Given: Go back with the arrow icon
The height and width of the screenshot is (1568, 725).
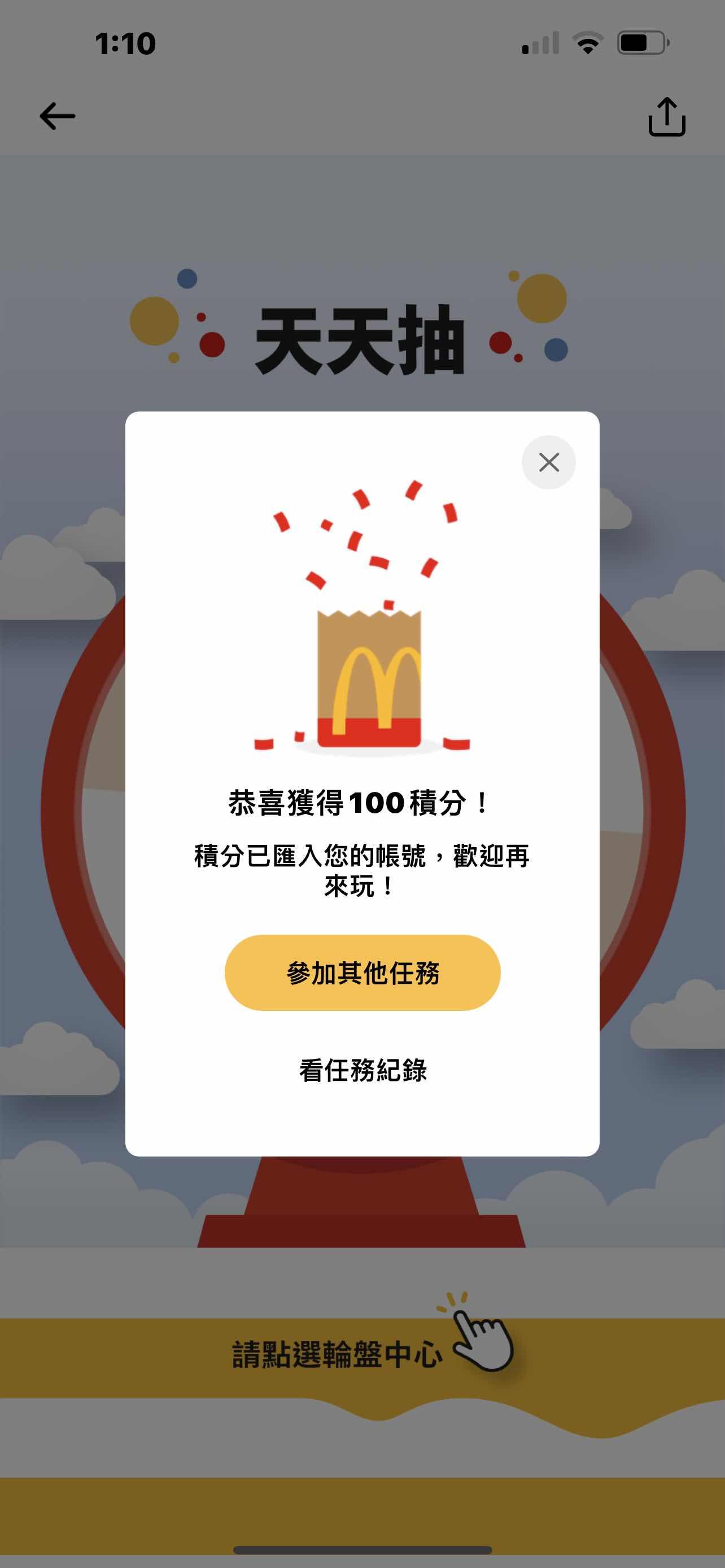Looking at the screenshot, I should coord(58,116).
